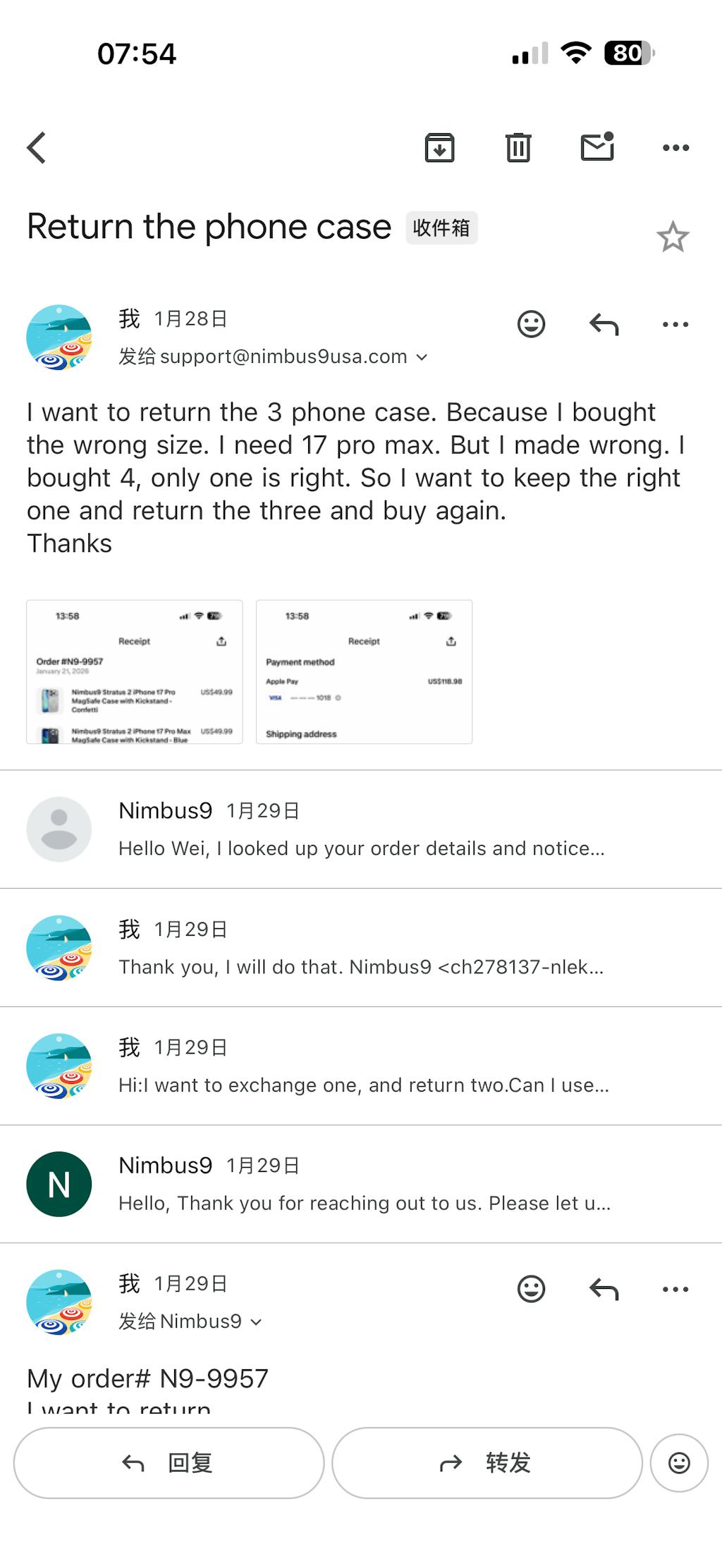
Task: Open the Payment method receipt attachment
Action: [x=364, y=672]
